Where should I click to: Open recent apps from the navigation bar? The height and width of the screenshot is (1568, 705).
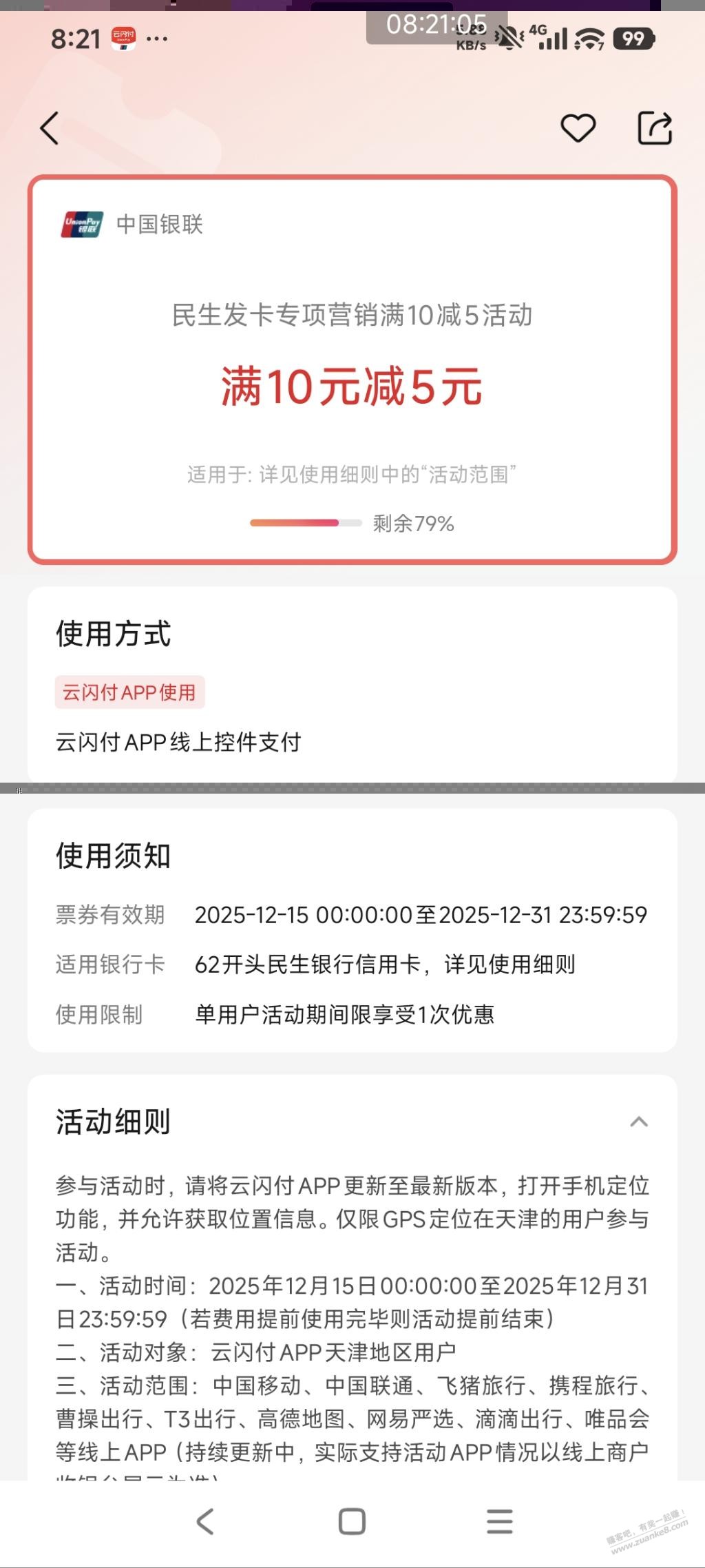[x=499, y=1521]
